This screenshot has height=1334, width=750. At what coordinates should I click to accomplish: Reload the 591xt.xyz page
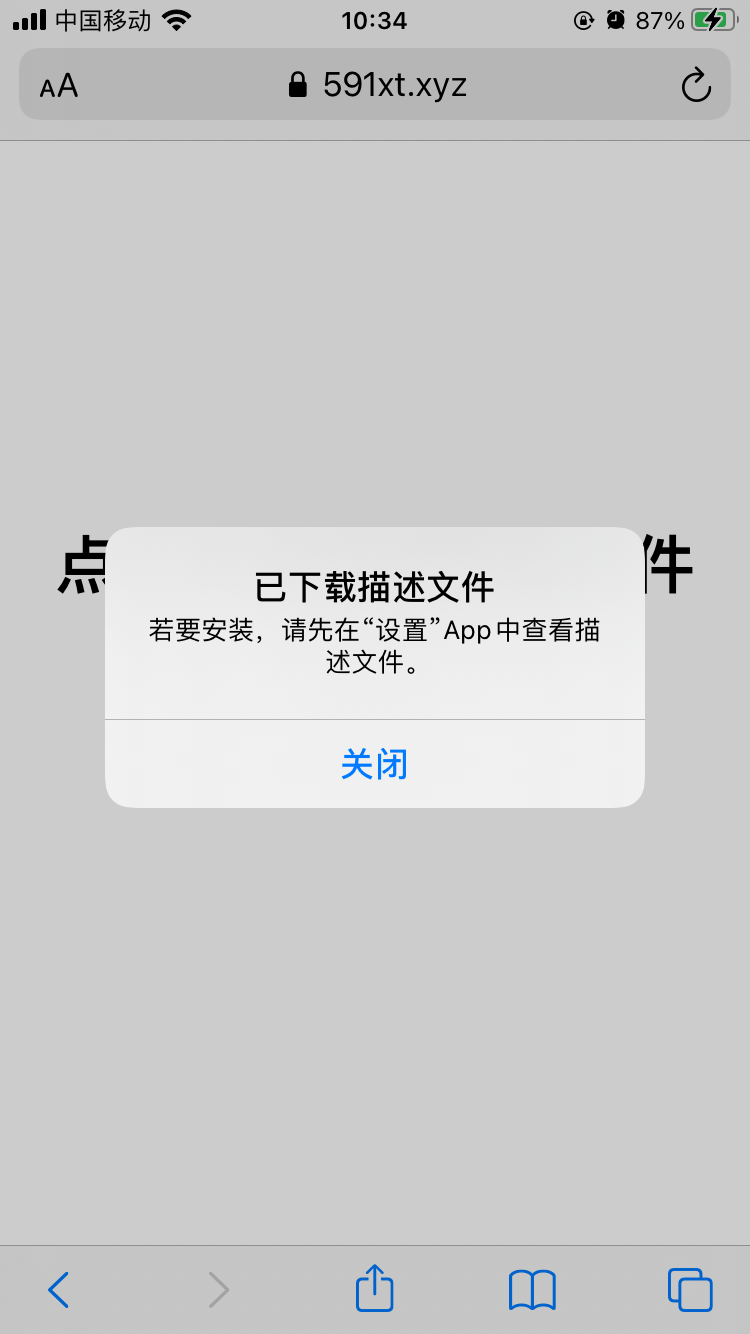coord(695,86)
